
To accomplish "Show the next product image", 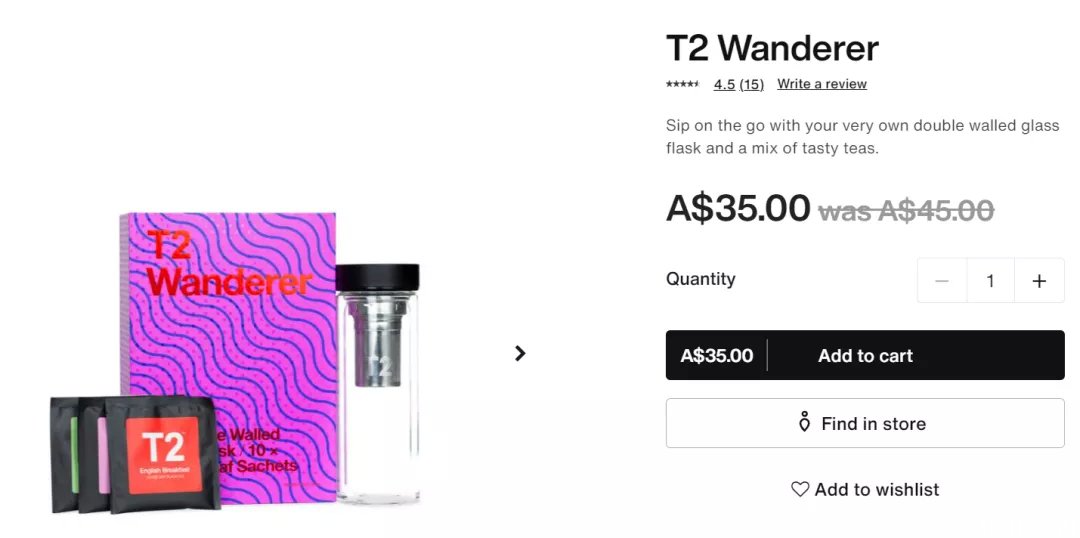I will pos(519,353).
